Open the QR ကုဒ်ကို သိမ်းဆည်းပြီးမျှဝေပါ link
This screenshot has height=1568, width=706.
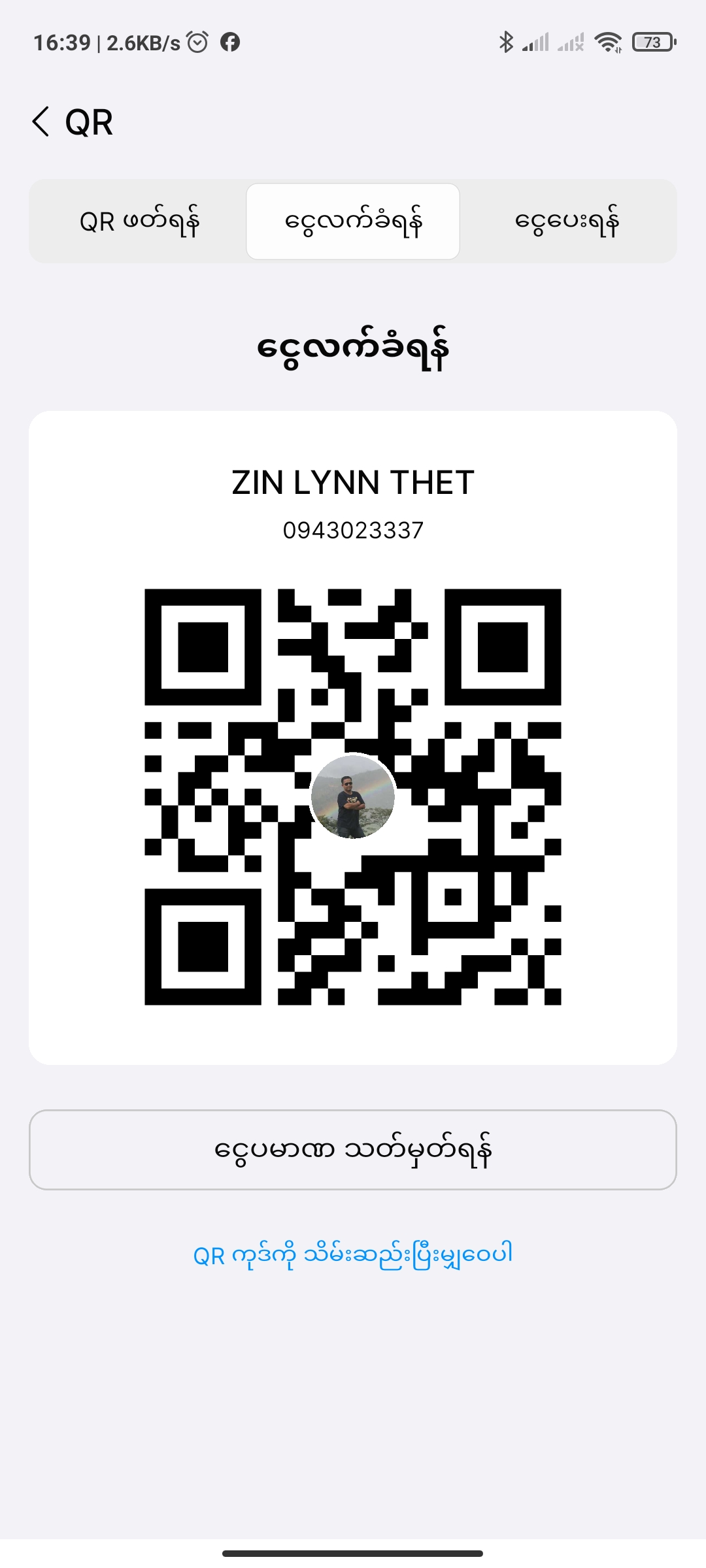(353, 1254)
